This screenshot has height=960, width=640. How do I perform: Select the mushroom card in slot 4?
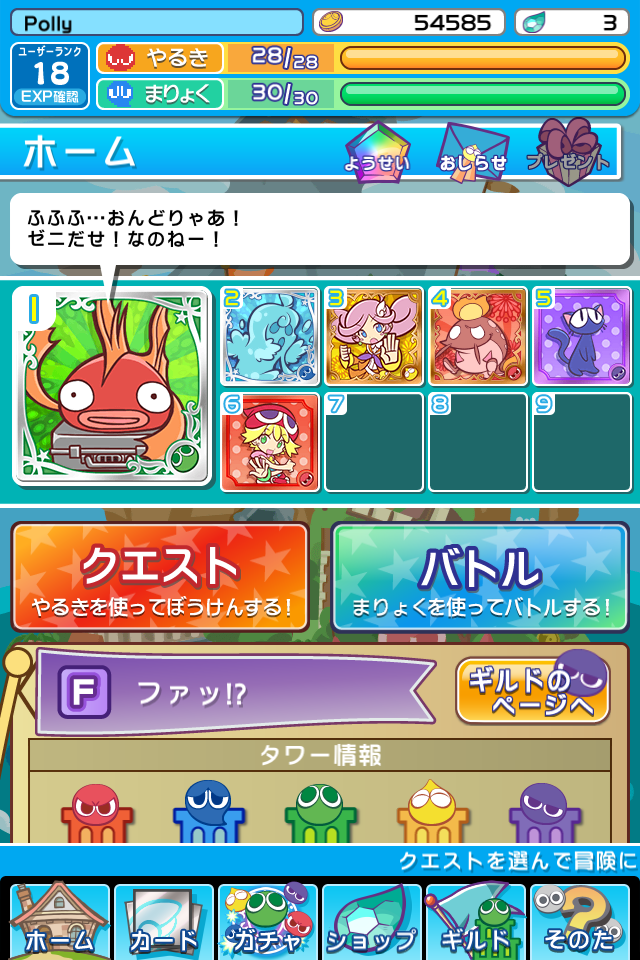478,336
